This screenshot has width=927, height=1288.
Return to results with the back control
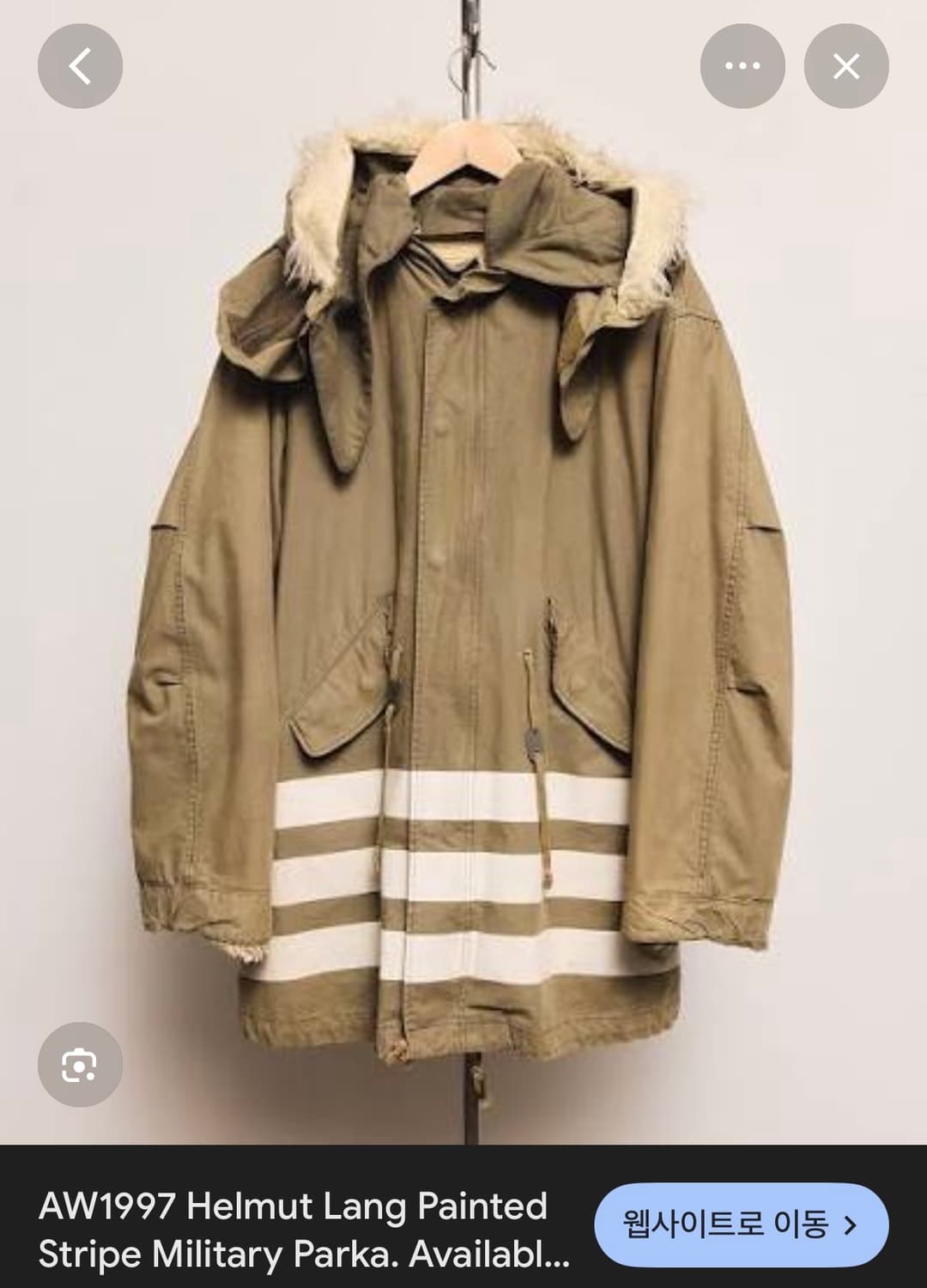[80, 66]
